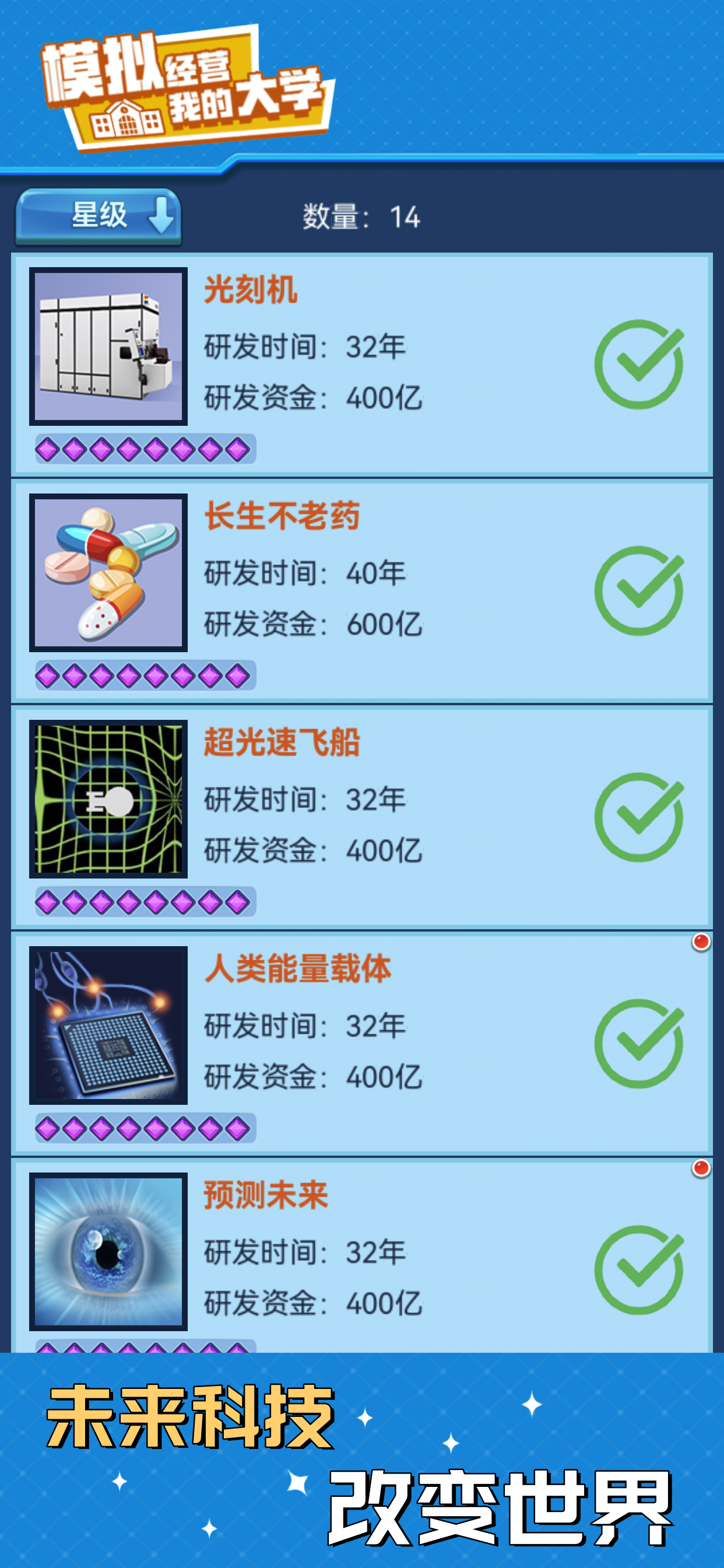The height and width of the screenshot is (1568, 724).
Task: Expand the 预测未来 research card
Action: [x=362, y=1254]
